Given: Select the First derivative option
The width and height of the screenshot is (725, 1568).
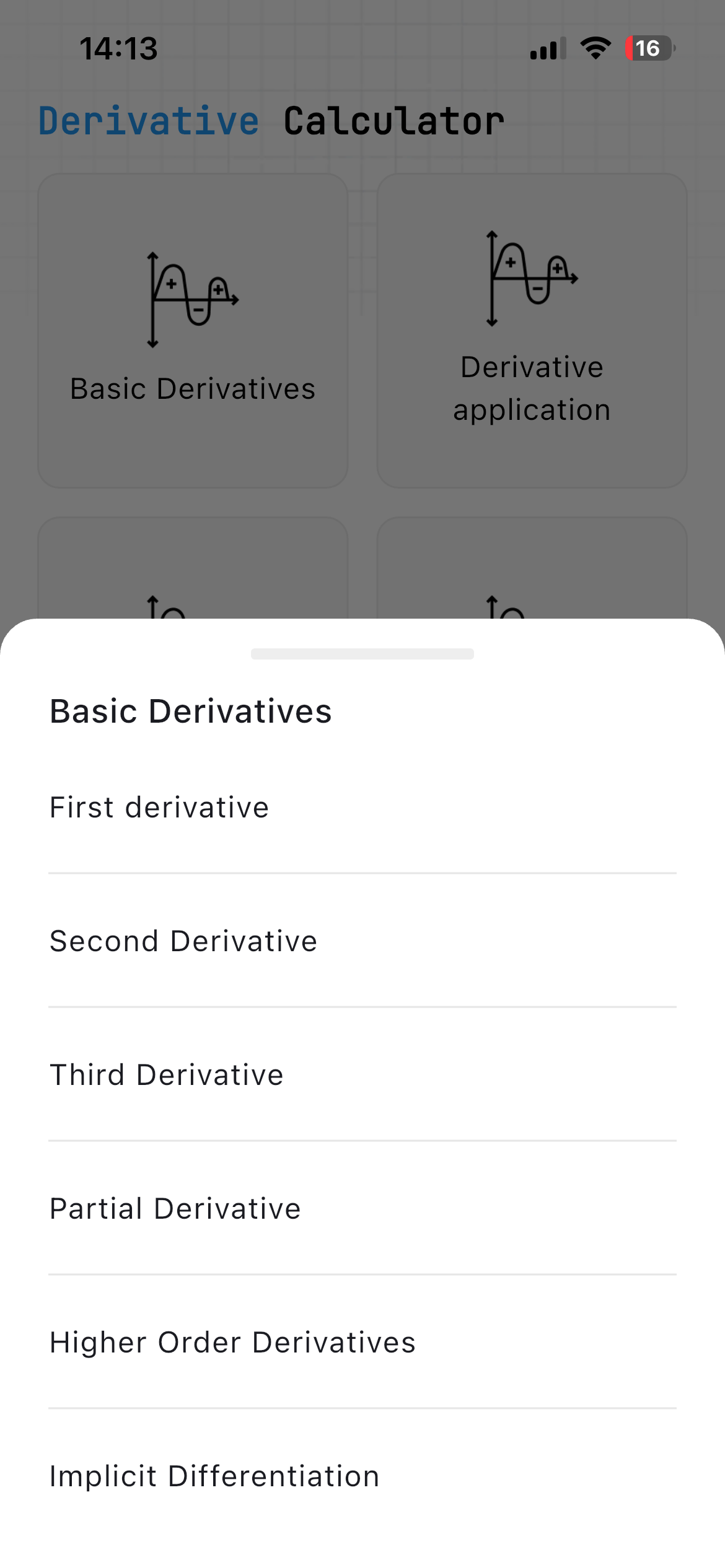Looking at the screenshot, I should (x=159, y=806).
